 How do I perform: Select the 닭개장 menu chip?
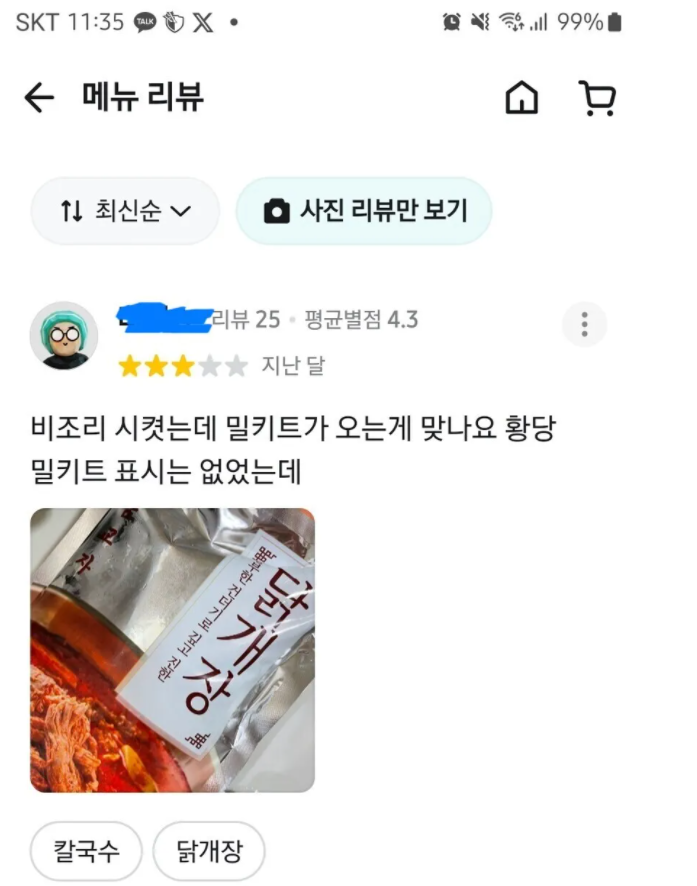point(208,852)
